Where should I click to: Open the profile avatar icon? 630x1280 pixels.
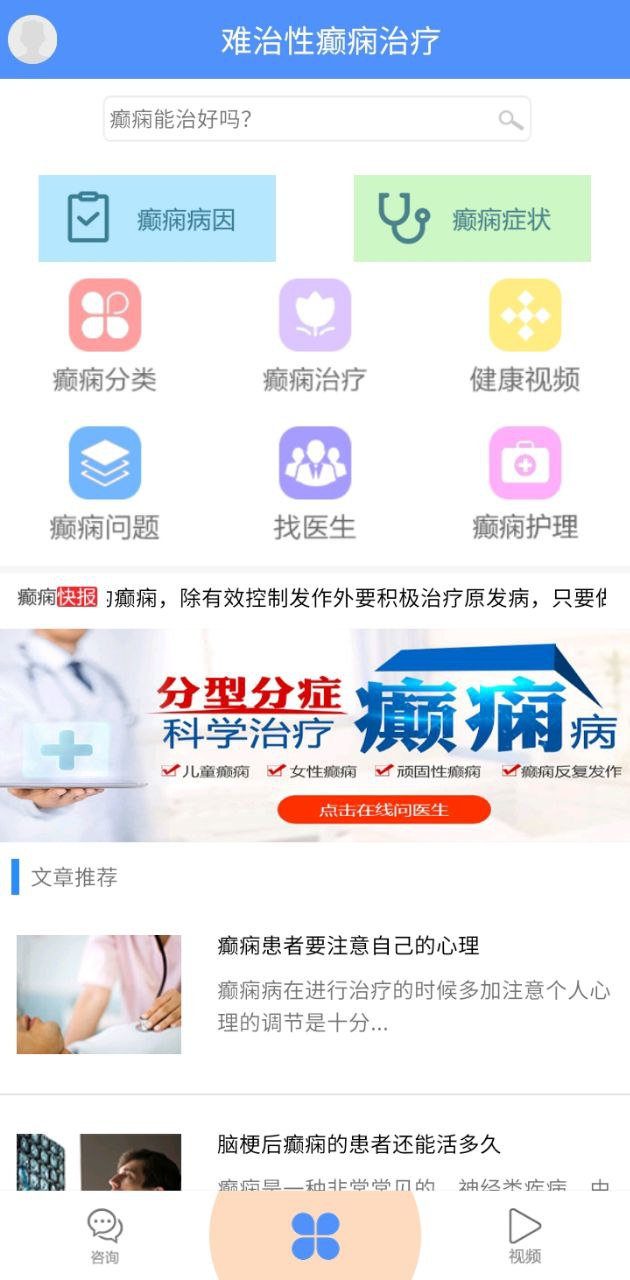pyautogui.click(x=32, y=40)
